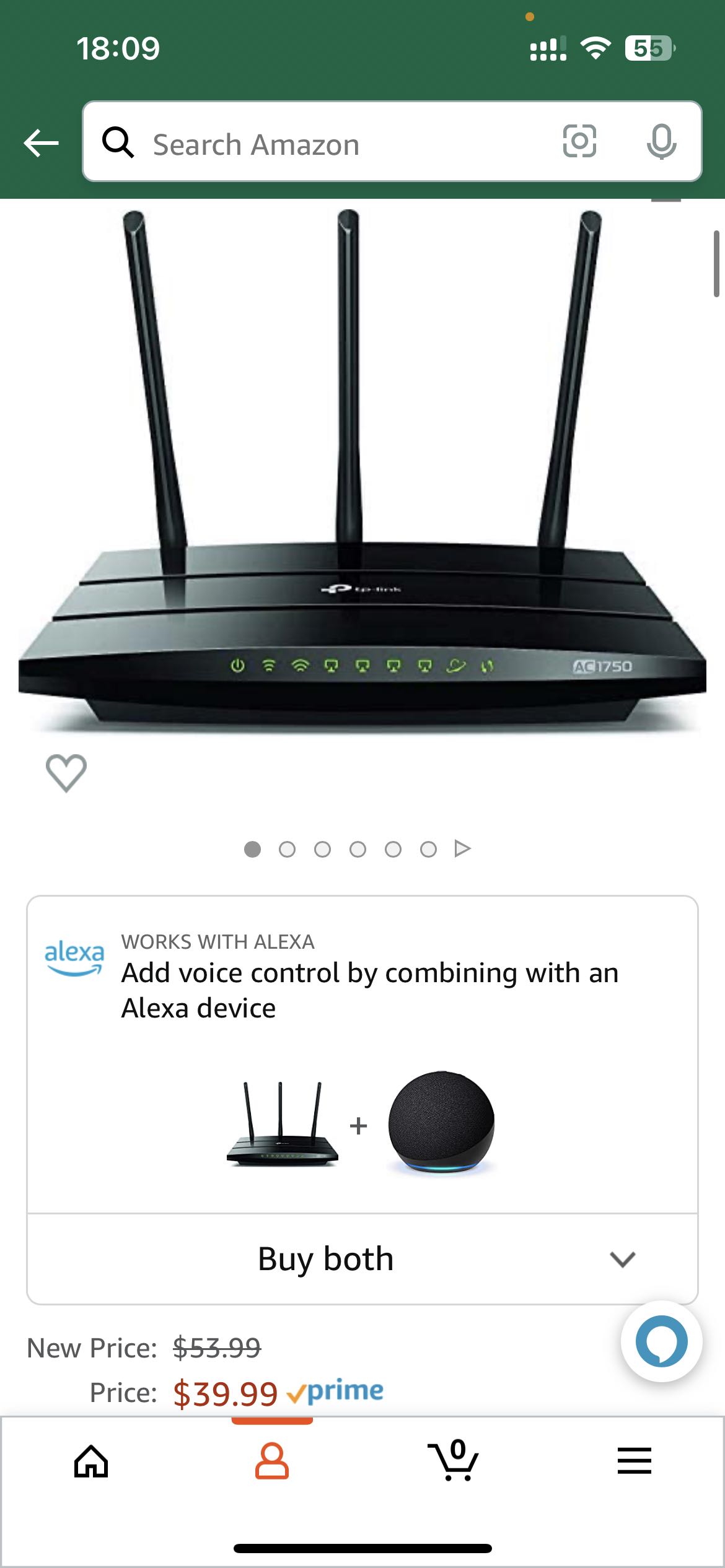Tap the Echo Dot image in bundle
This screenshot has width=725, height=1568.
(441, 1123)
